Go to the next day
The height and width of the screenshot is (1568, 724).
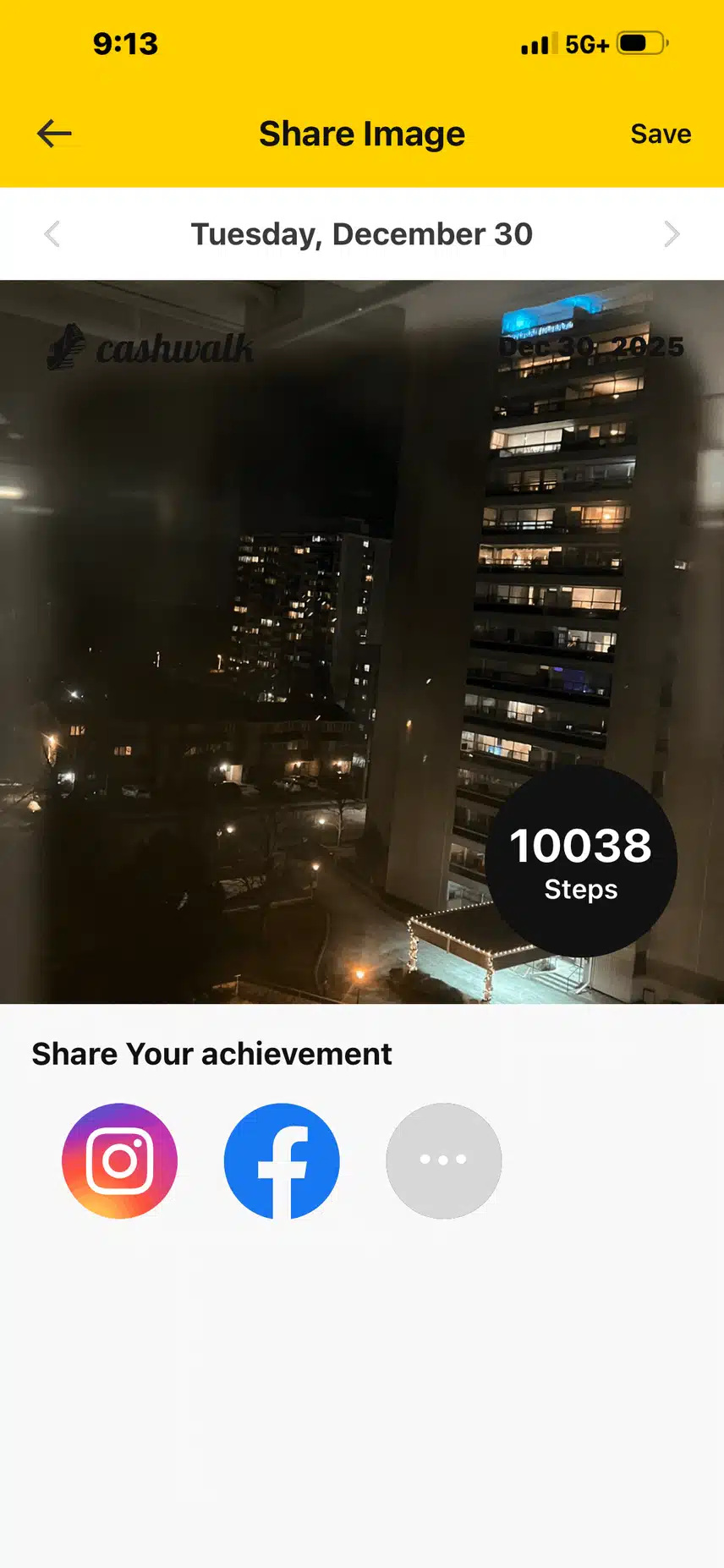point(672,234)
